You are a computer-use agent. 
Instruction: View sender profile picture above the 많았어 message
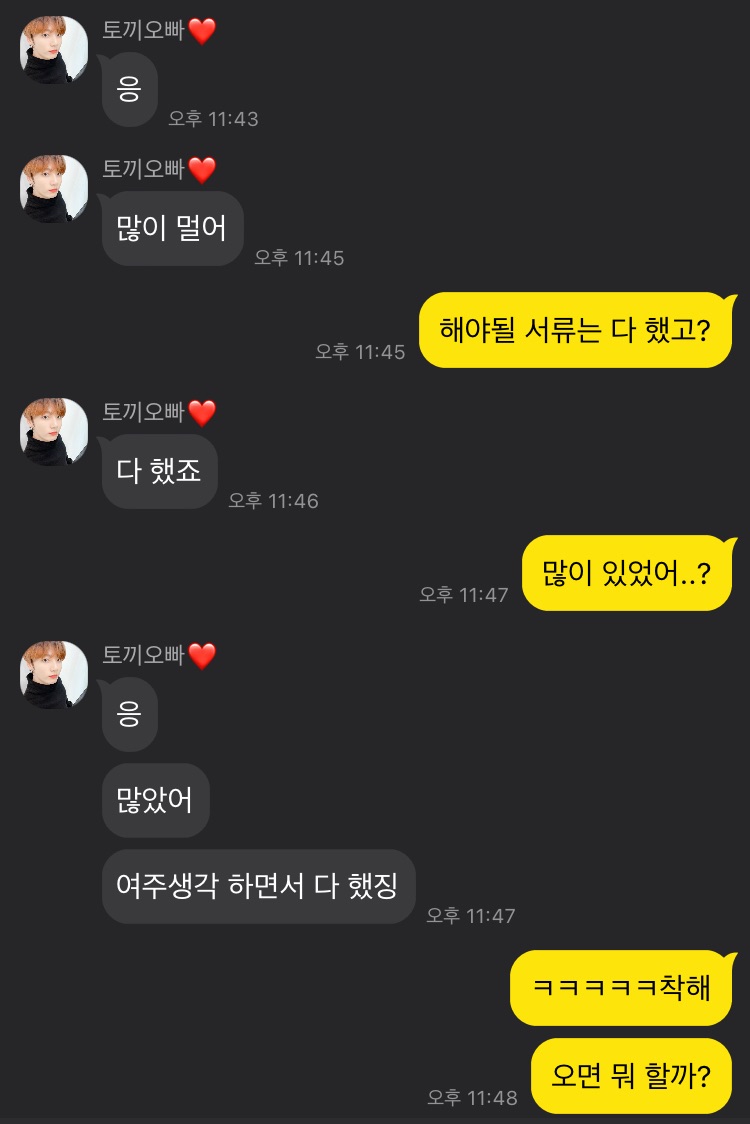(54, 675)
